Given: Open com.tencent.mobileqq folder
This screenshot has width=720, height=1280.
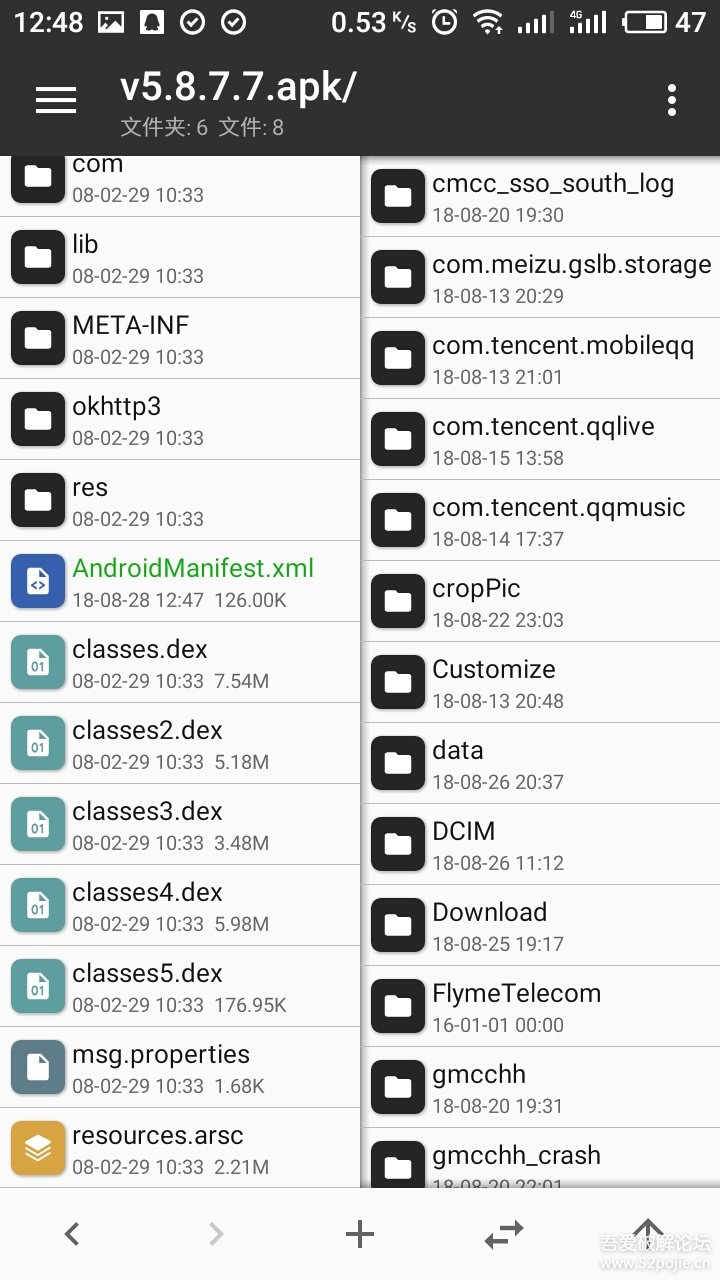Looking at the screenshot, I should coord(540,358).
